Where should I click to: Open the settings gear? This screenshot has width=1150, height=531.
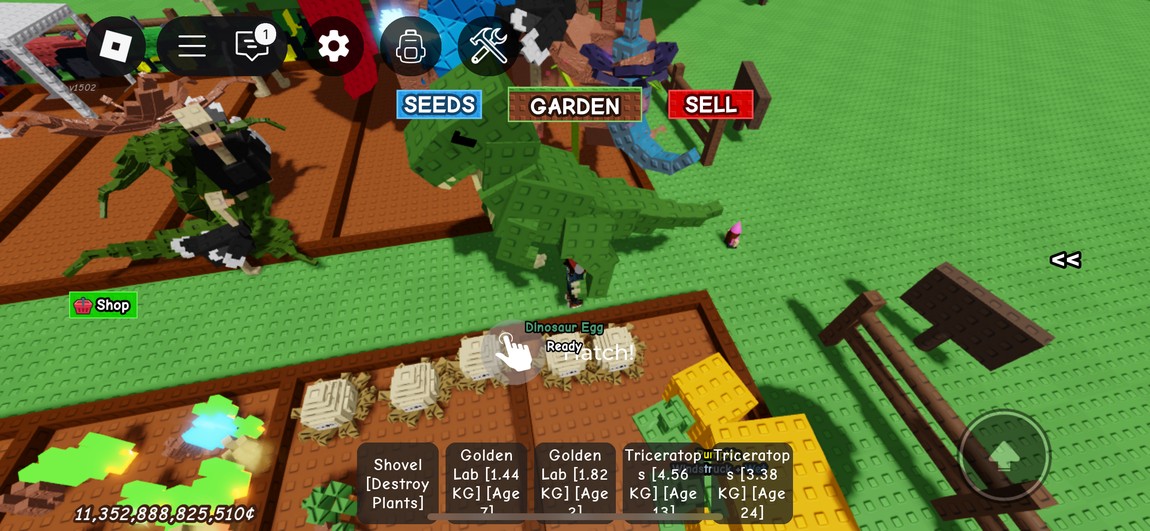(x=333, y=46)
